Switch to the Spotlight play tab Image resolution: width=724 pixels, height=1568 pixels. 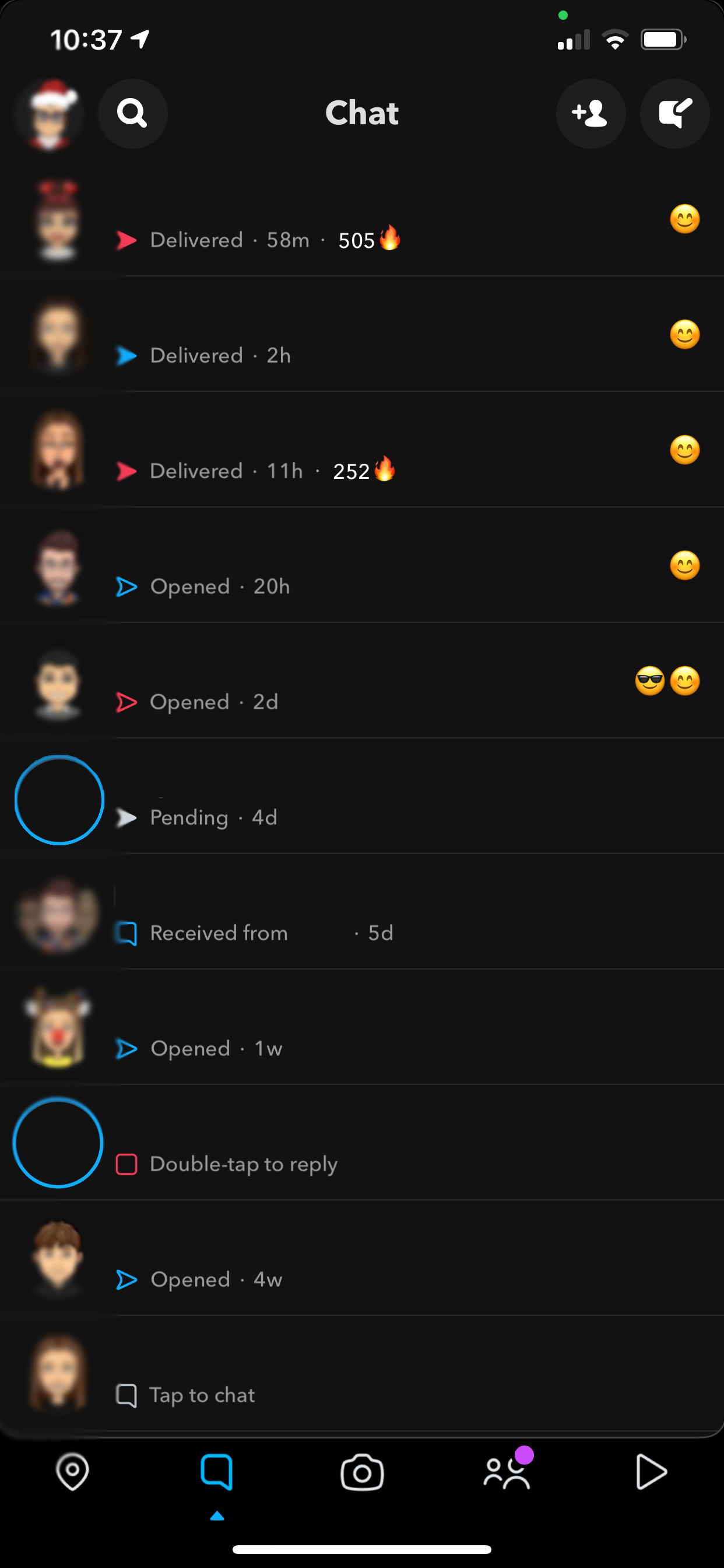(x=651, y=1473)
